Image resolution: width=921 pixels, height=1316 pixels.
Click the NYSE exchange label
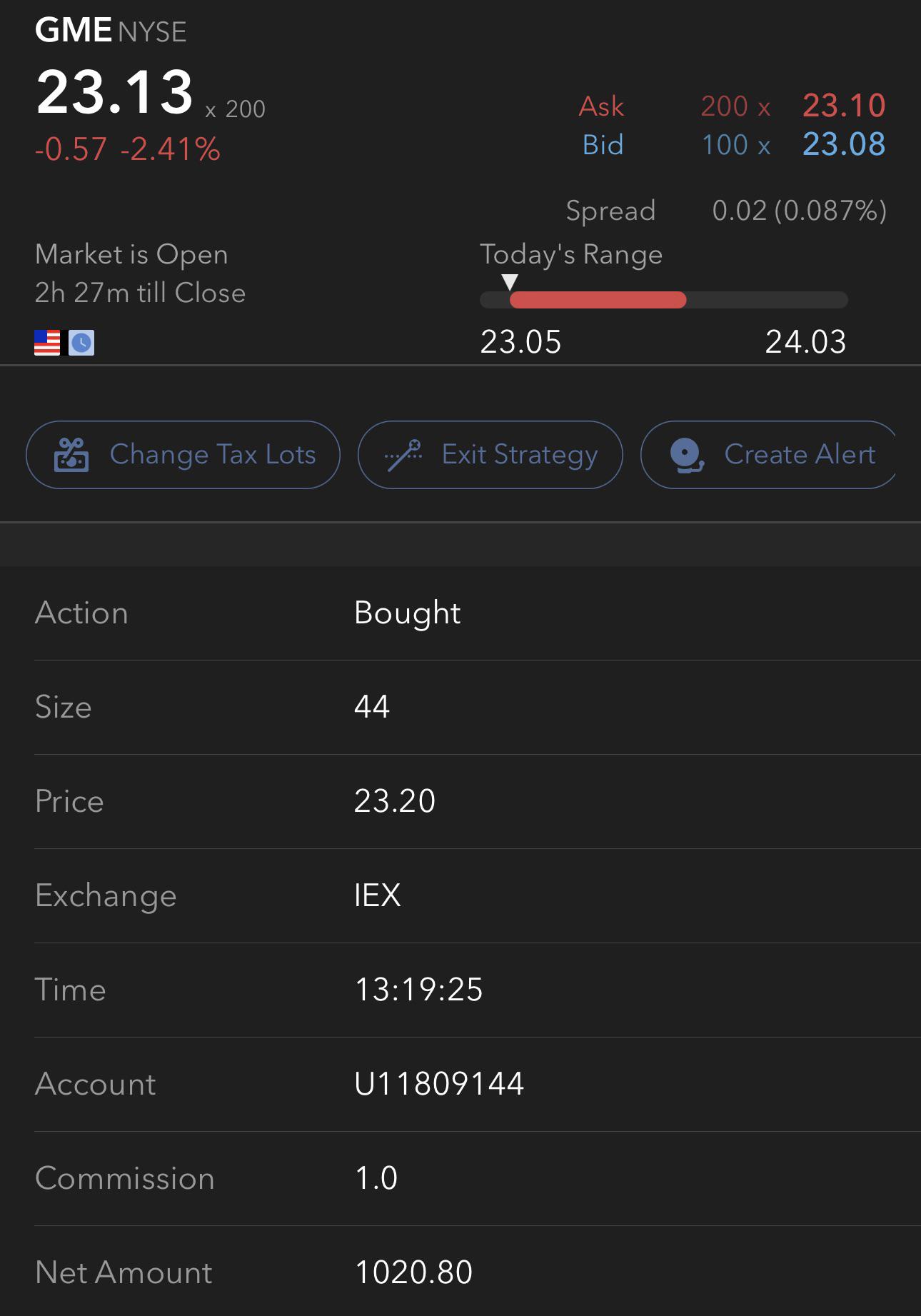point(151,31)
